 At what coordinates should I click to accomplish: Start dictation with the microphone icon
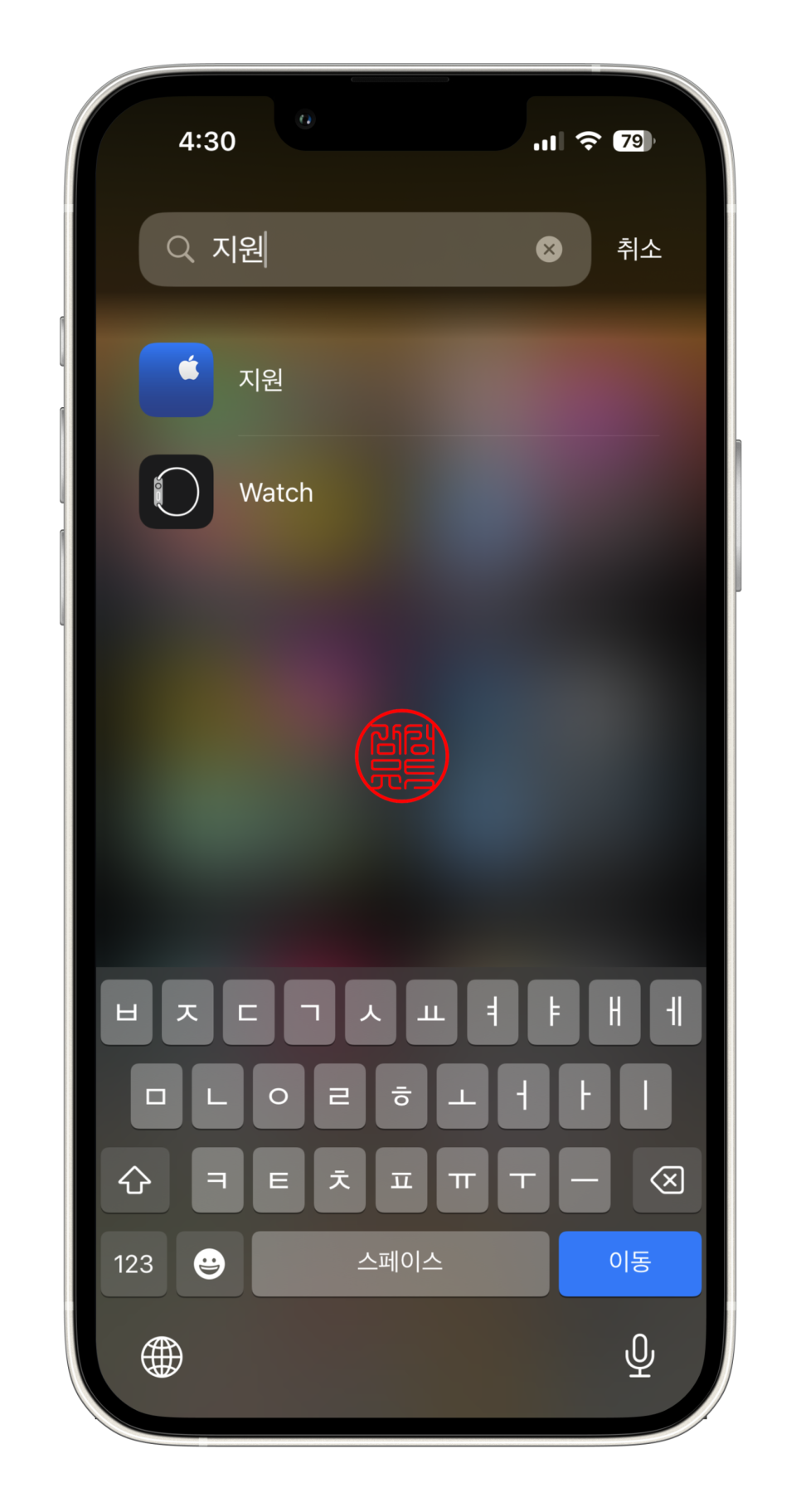coord(639,1355)
